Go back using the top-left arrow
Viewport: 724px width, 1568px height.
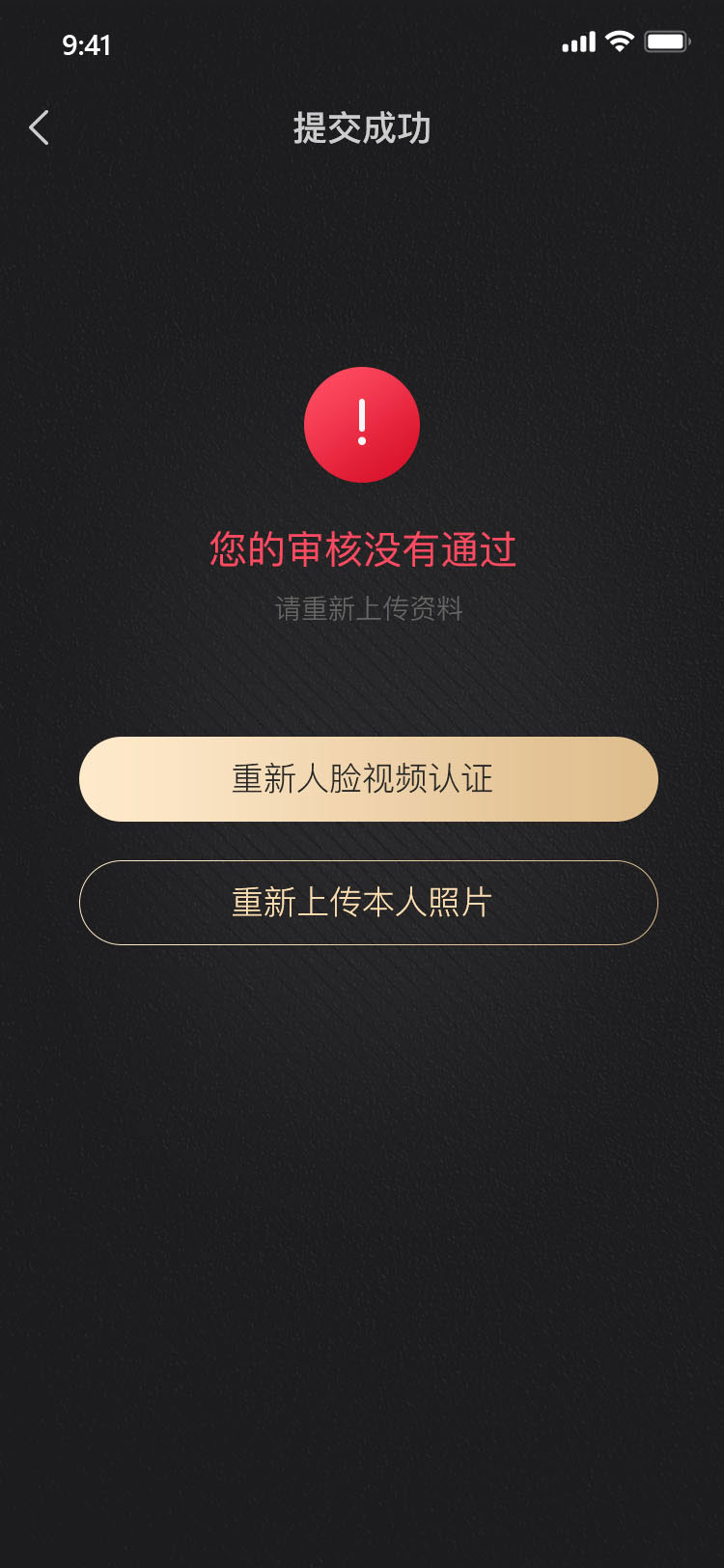pos(40,127)
